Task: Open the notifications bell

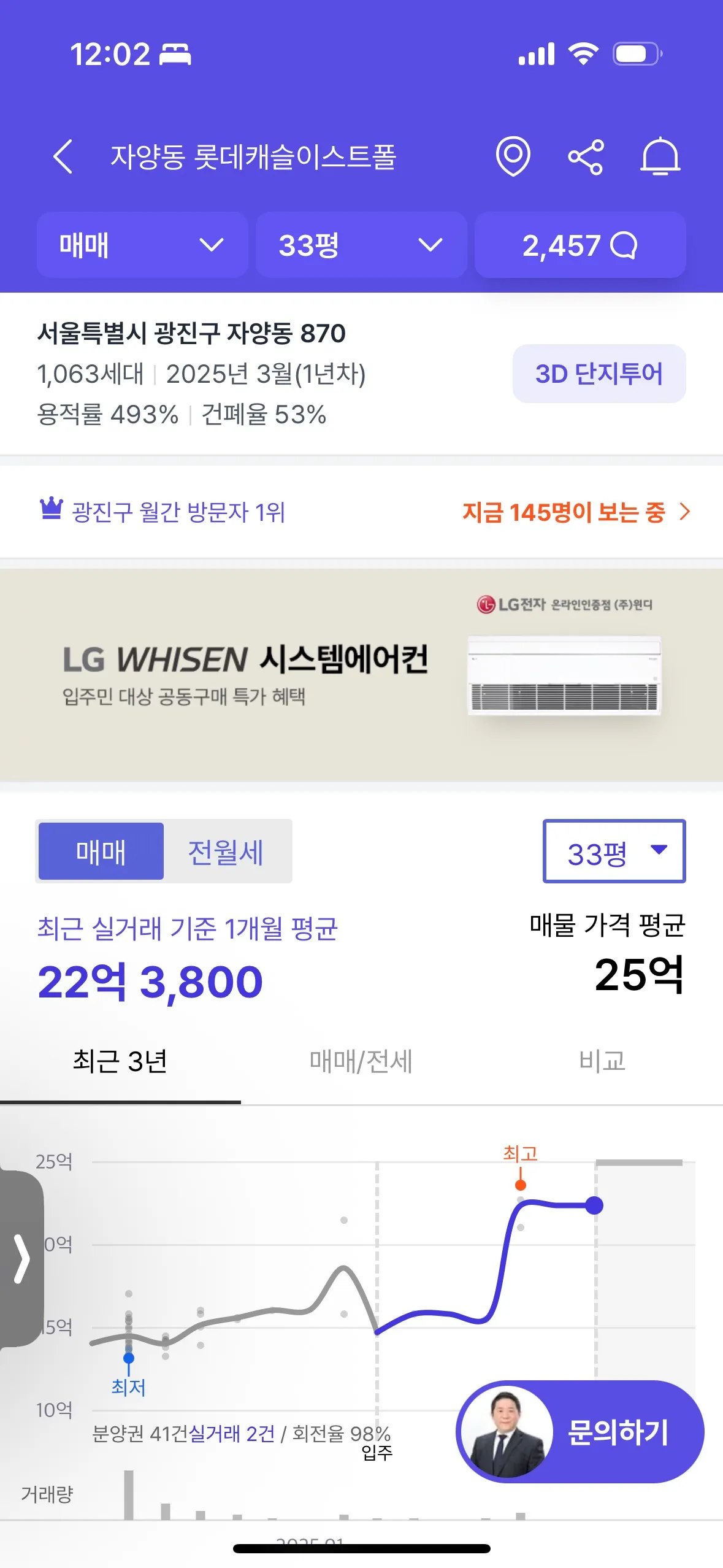Action: click(x=660, y=158)
